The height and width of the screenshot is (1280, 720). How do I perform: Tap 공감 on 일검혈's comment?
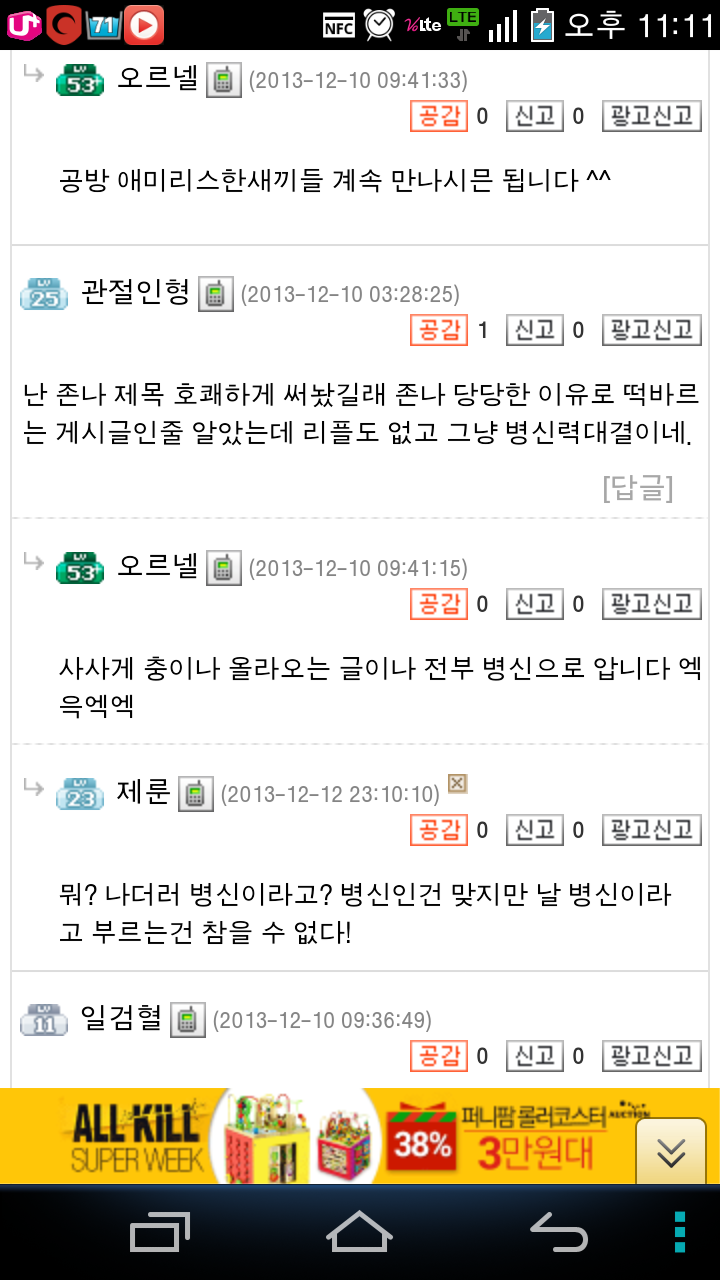439,1056
